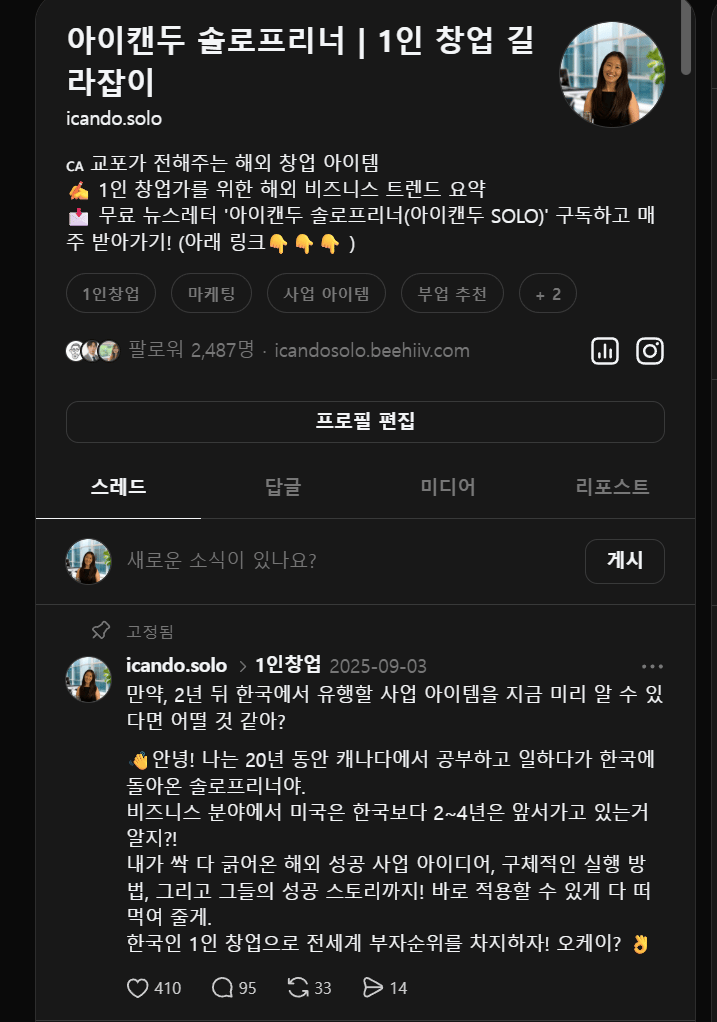Viewport: 717px width, 1022px height.
Task: Select the 스레드 tab
Action: [x=118, y=487]
